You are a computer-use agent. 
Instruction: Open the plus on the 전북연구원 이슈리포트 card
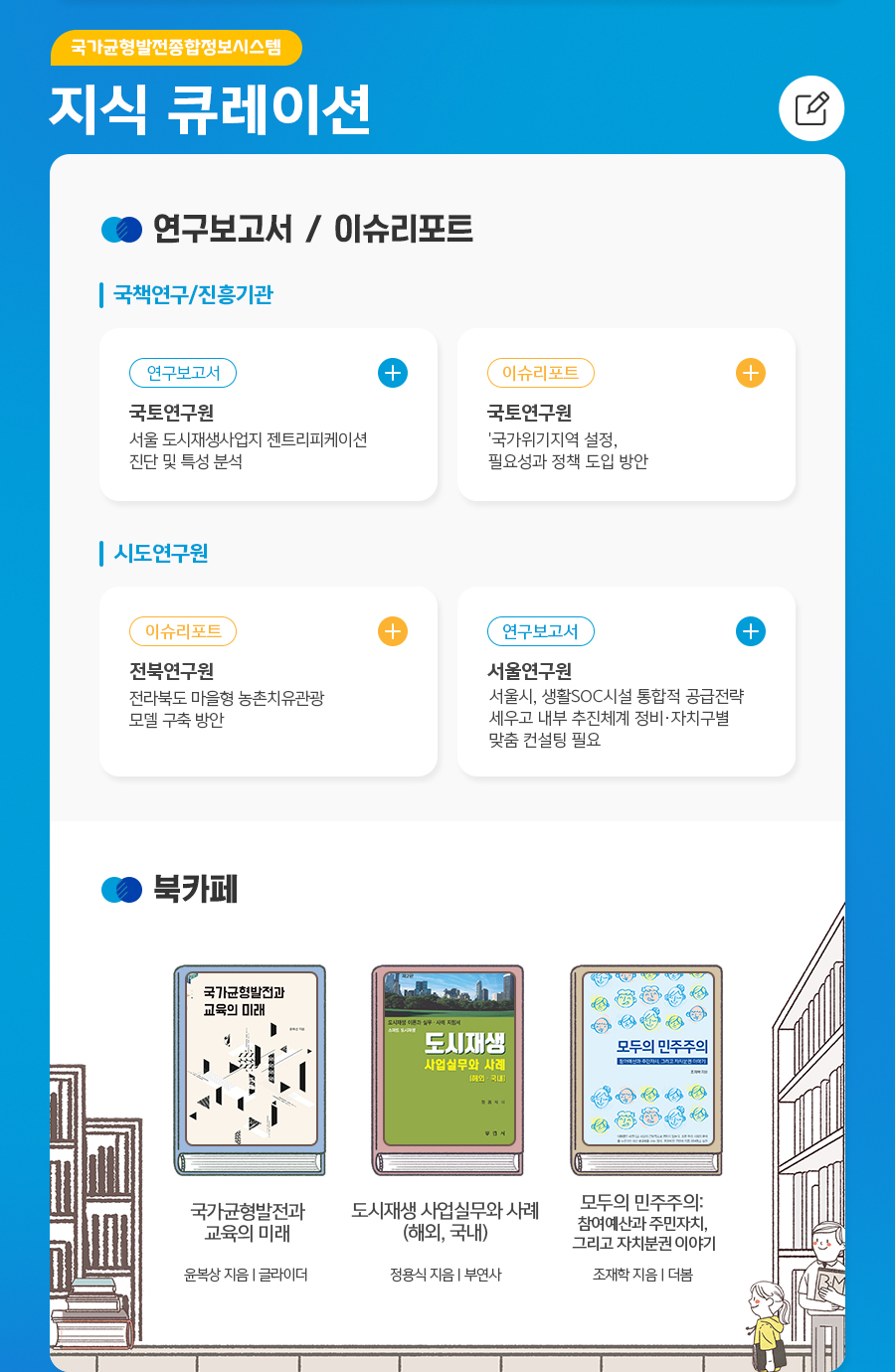tap(393, 631)
